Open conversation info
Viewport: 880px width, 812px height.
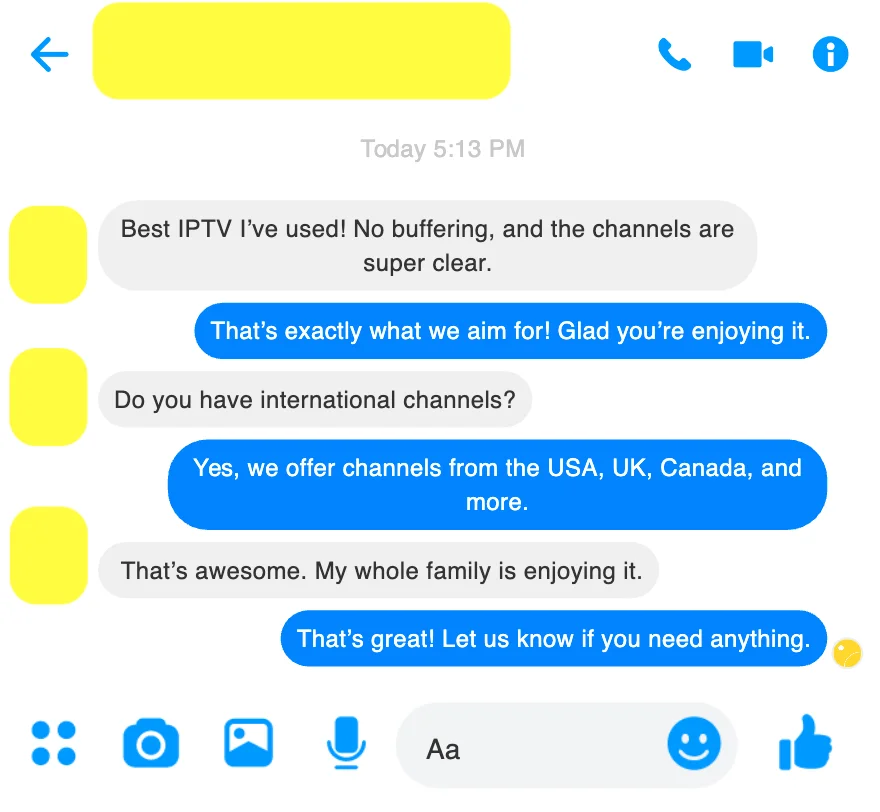(x=830, y=54)
